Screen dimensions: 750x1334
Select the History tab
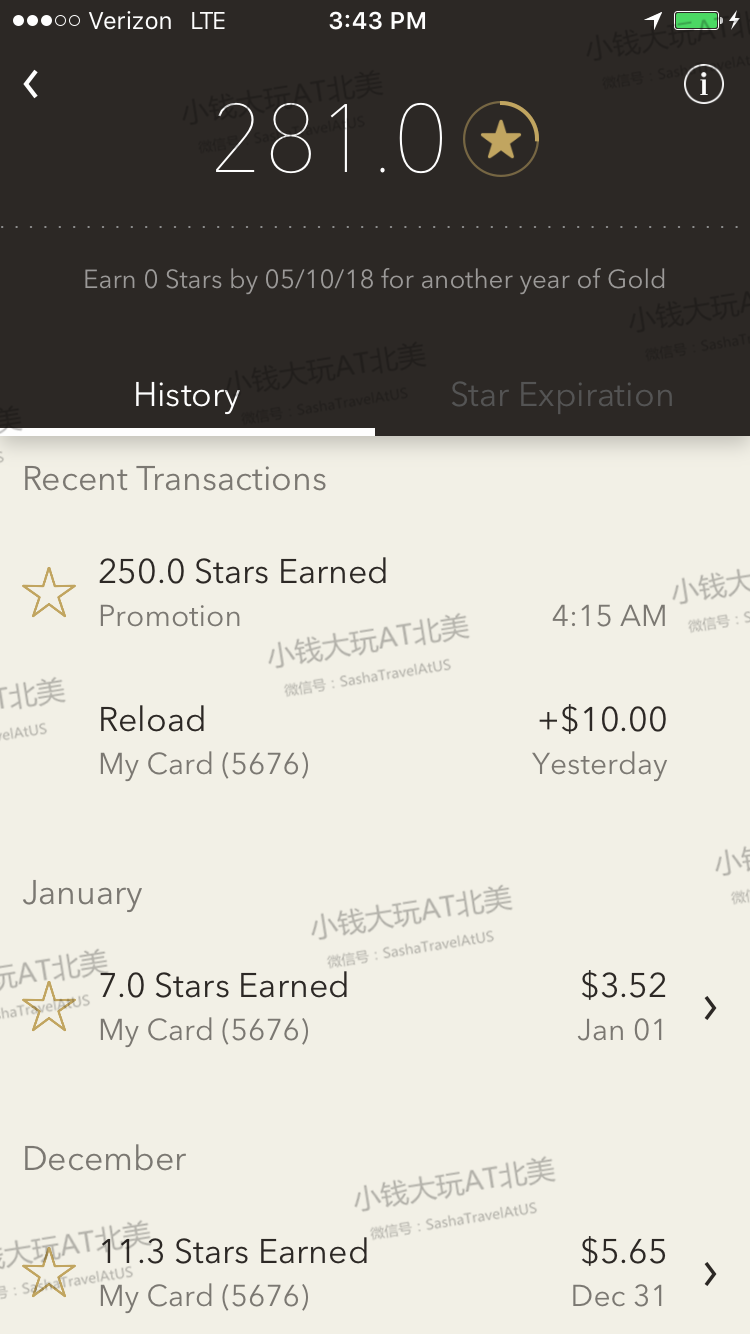click(x=187, y=395)
